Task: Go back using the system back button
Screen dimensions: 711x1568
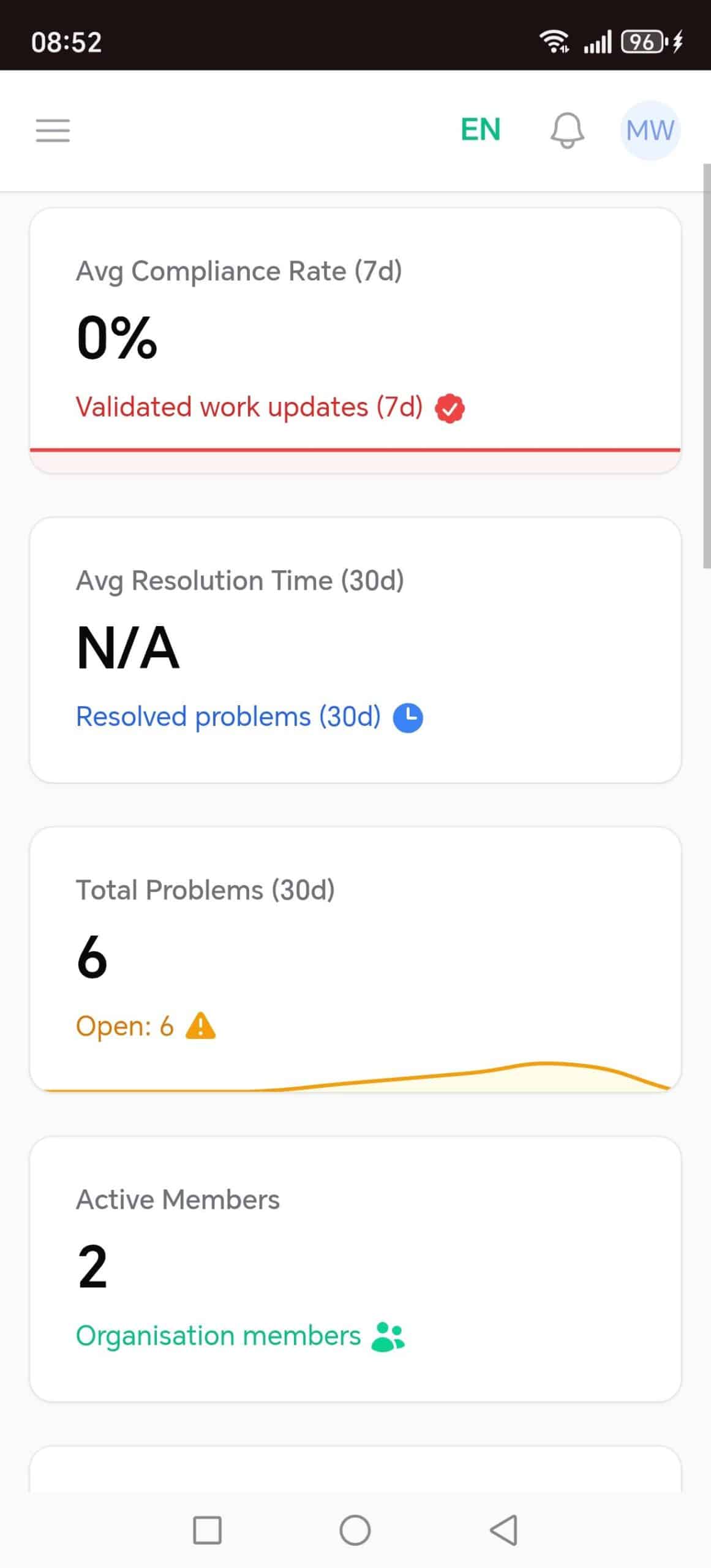Action: pos(503,1530)
